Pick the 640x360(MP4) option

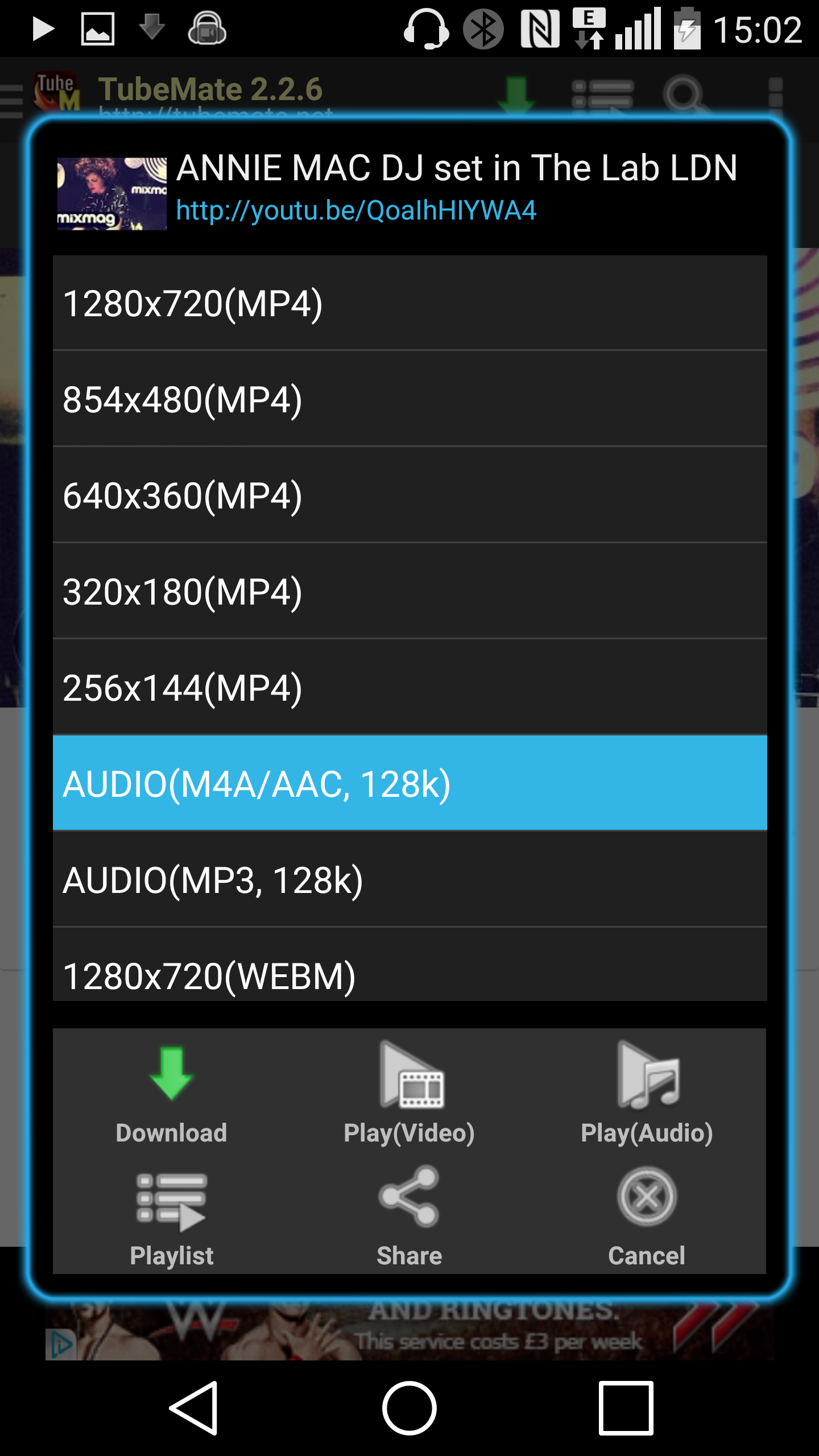point(409,495)
